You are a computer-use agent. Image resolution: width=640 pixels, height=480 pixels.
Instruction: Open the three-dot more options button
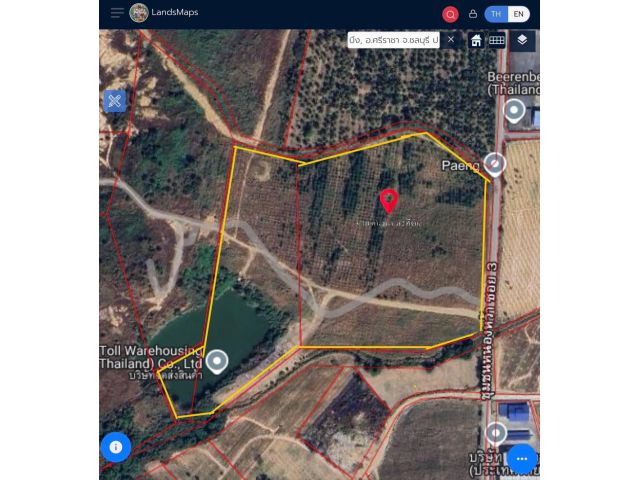pos(521,458)
